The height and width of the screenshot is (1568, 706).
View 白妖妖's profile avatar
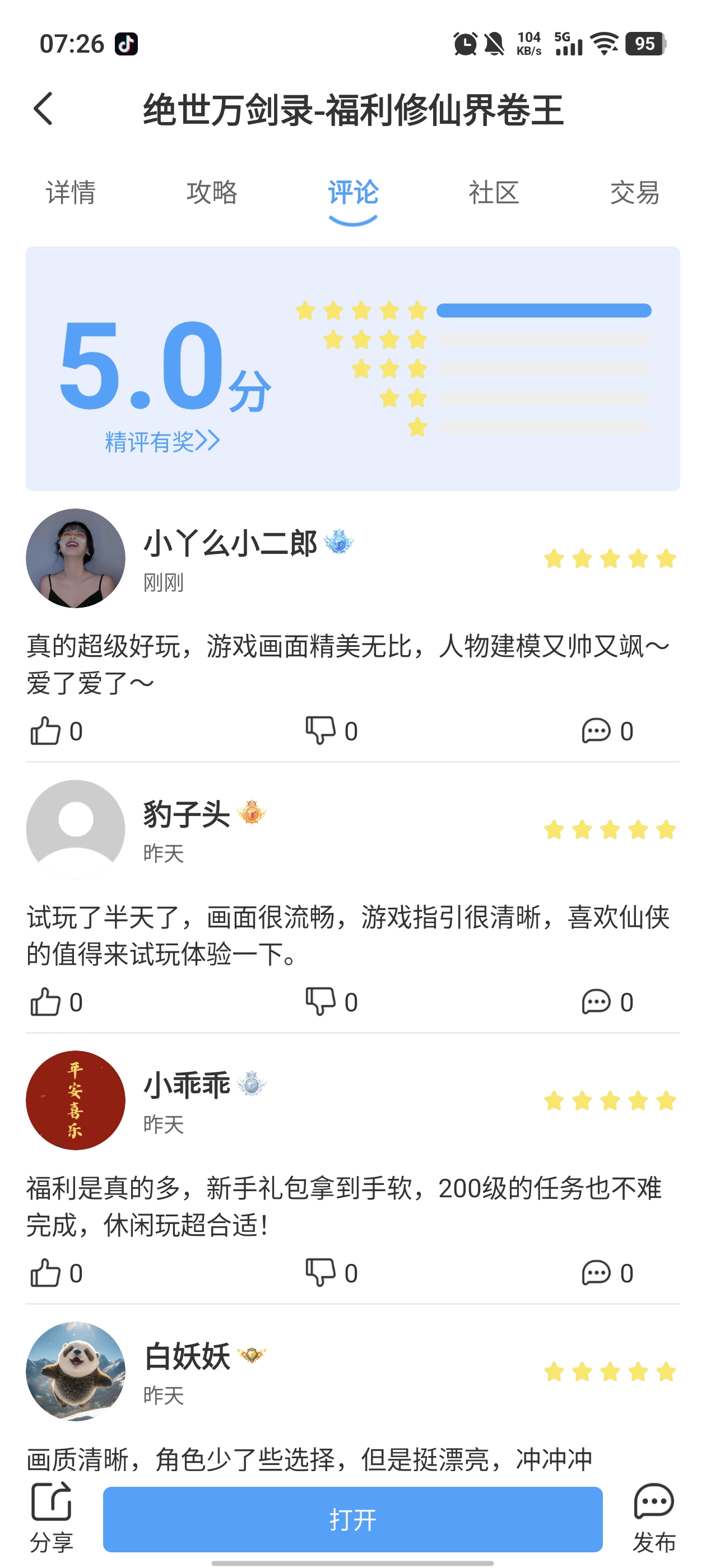click(x=76, y=1371)
